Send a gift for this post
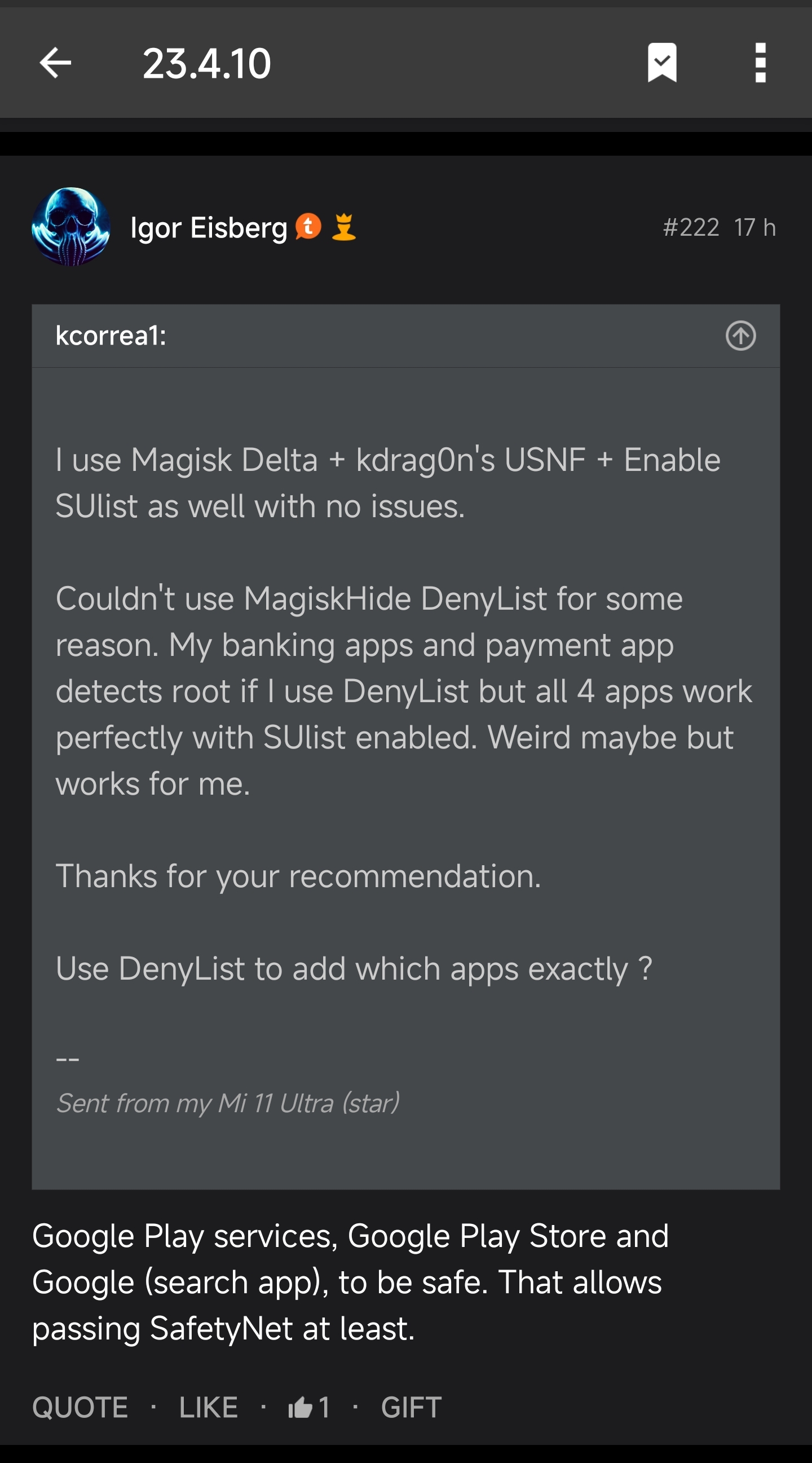Image resolution: width=812 pixels, height=1463 pixels. point(411,1407)
